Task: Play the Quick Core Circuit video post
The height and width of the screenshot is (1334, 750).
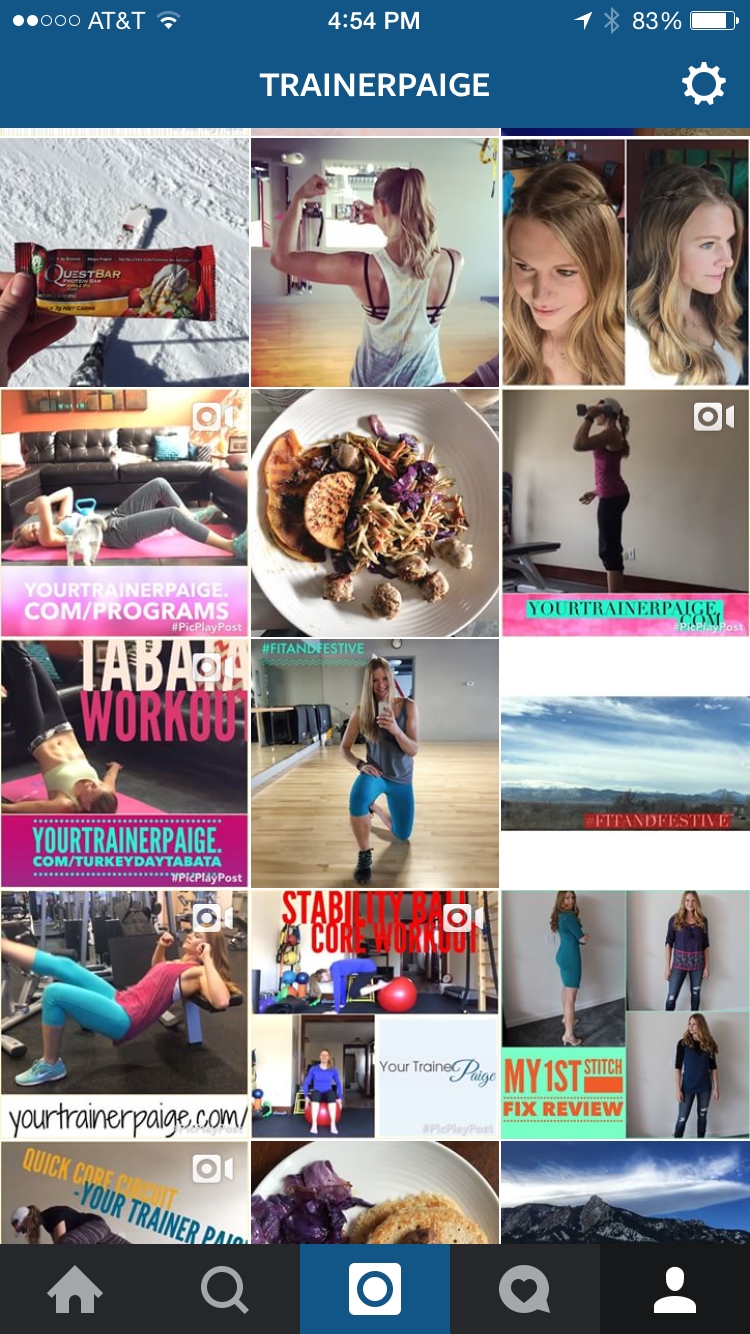Action: 124,1193
